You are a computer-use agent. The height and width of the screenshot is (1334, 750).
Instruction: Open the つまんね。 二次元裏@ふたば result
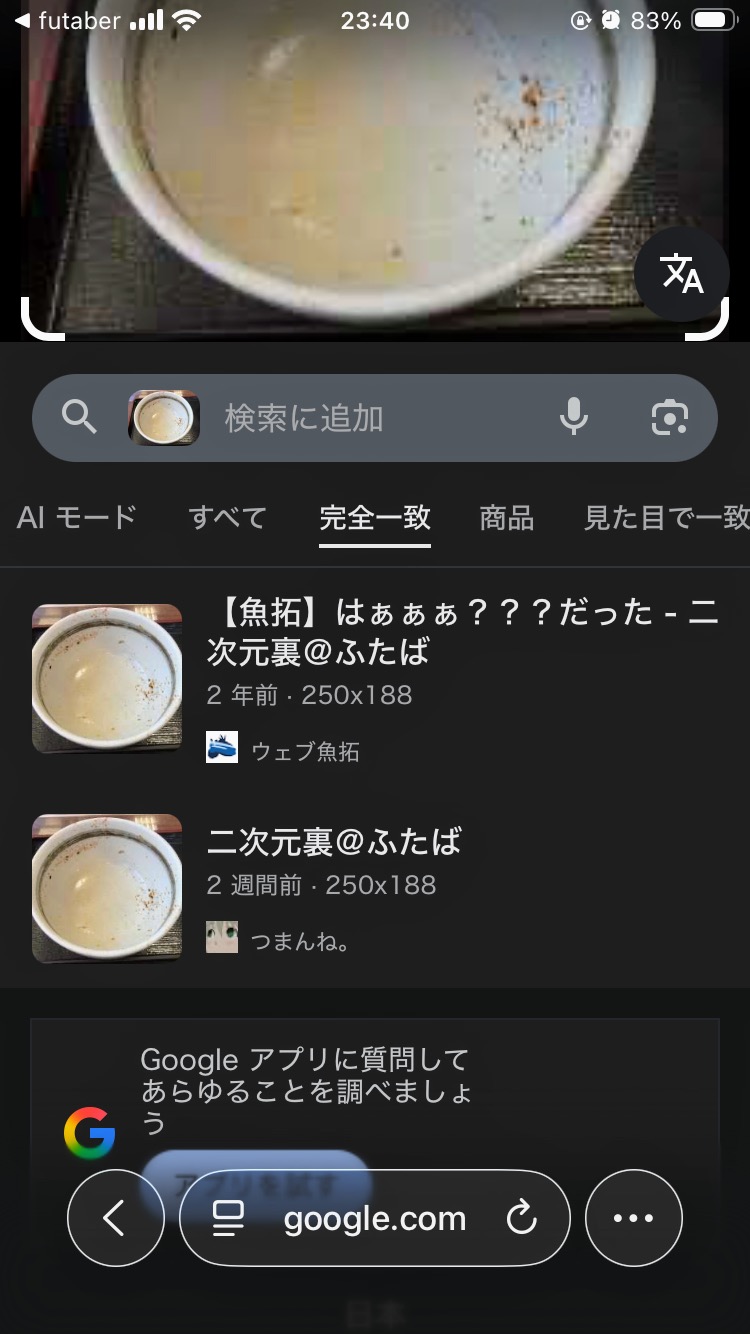334,842
